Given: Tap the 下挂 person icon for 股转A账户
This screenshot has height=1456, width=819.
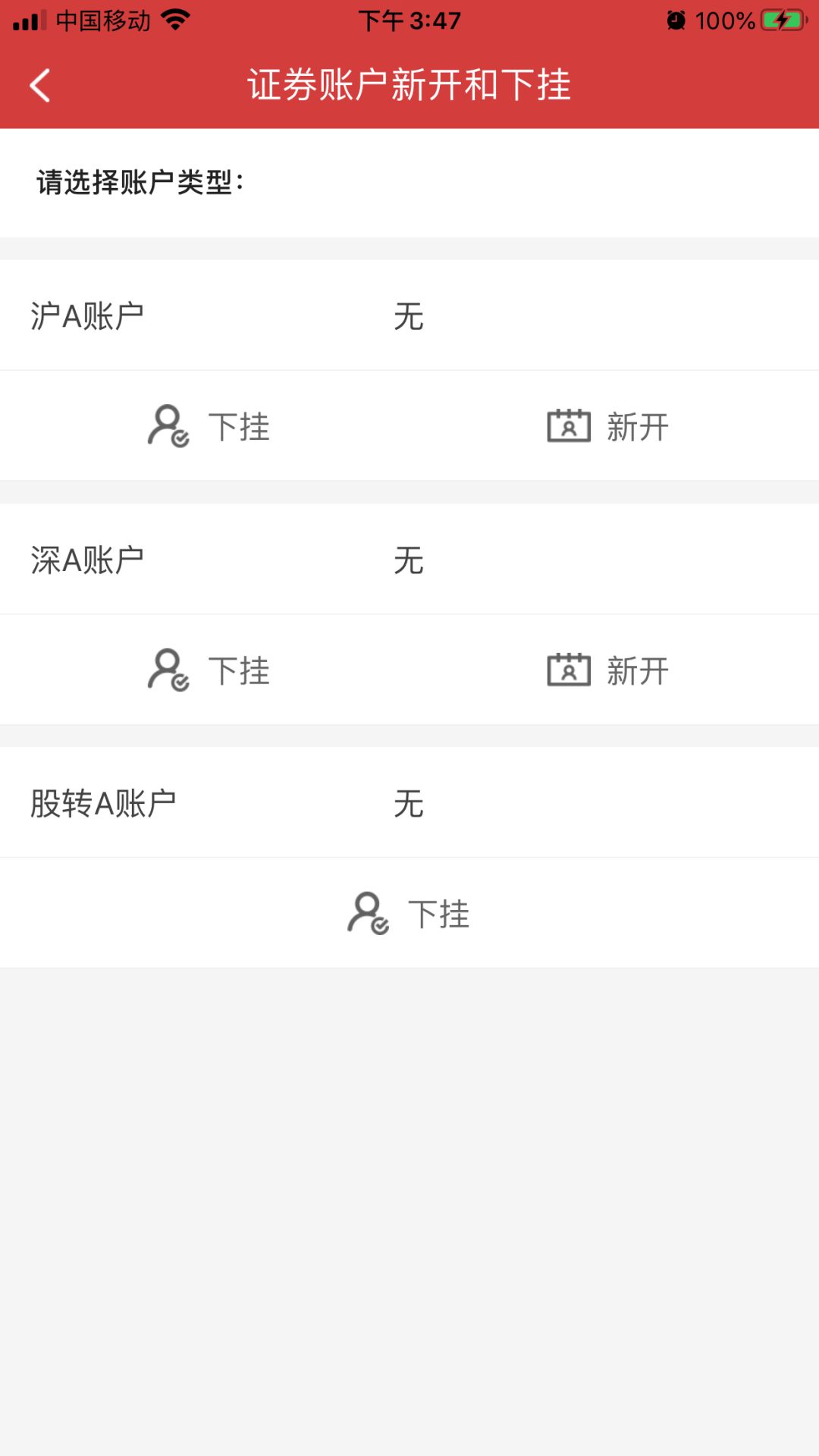Looking at the screenshot, I should [369, 914].
